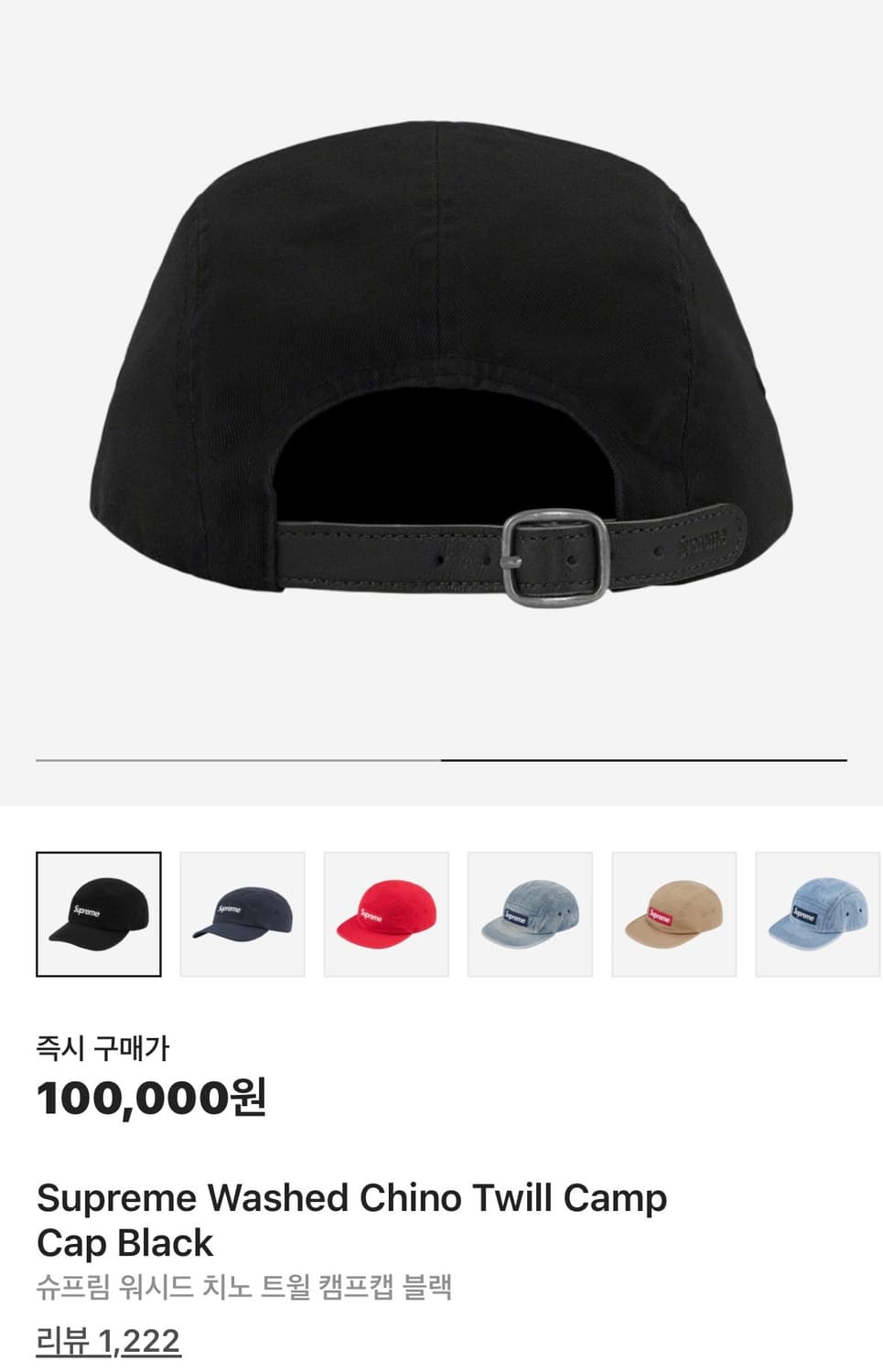Select the black cap color thumbnail

(x=99, y=914)
